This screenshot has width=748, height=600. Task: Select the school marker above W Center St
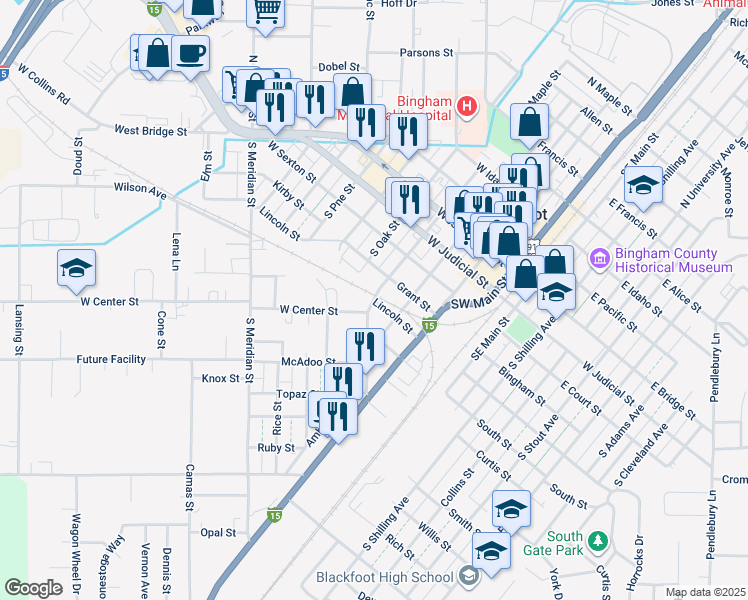point(76,268)
